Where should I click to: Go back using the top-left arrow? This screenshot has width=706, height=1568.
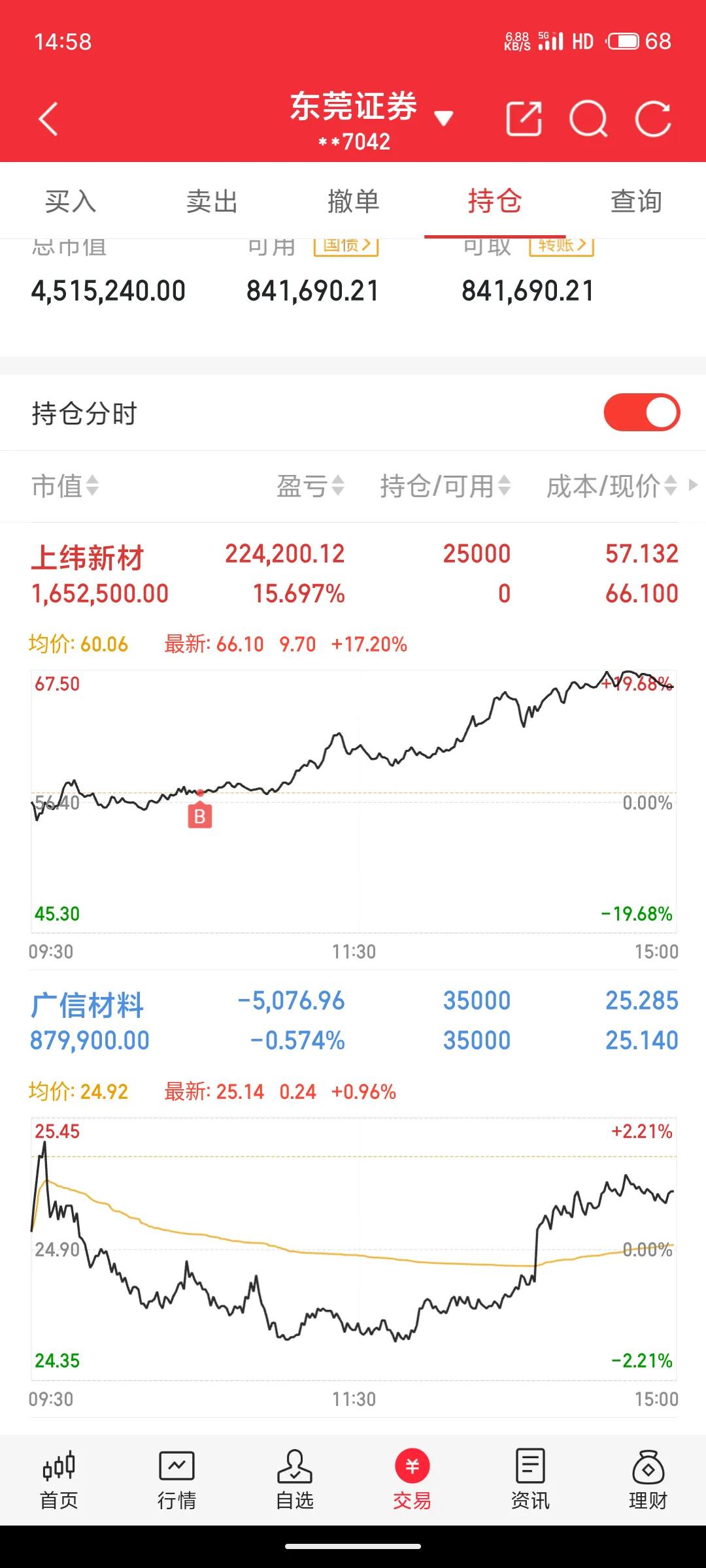tap(48, 120)
